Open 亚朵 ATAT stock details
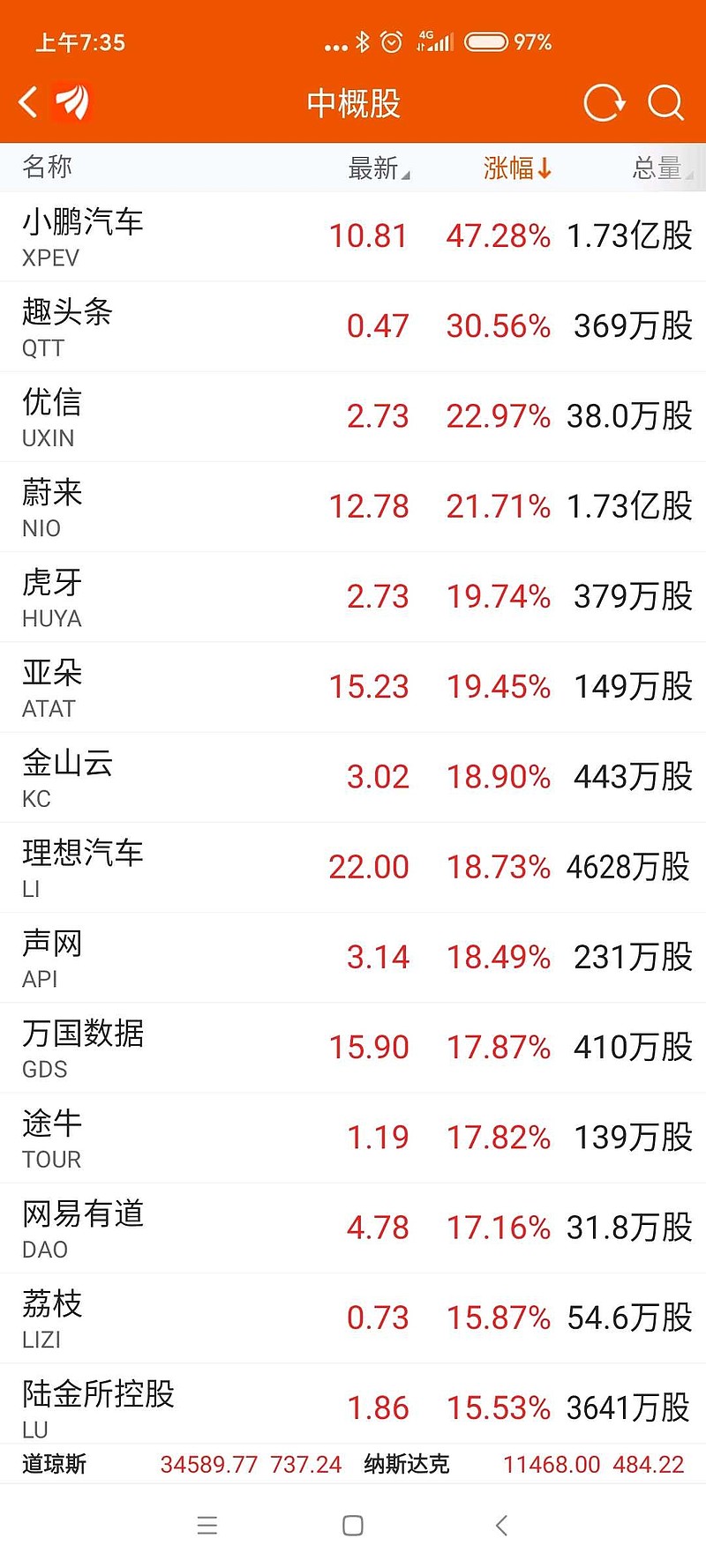 point(353,686)
